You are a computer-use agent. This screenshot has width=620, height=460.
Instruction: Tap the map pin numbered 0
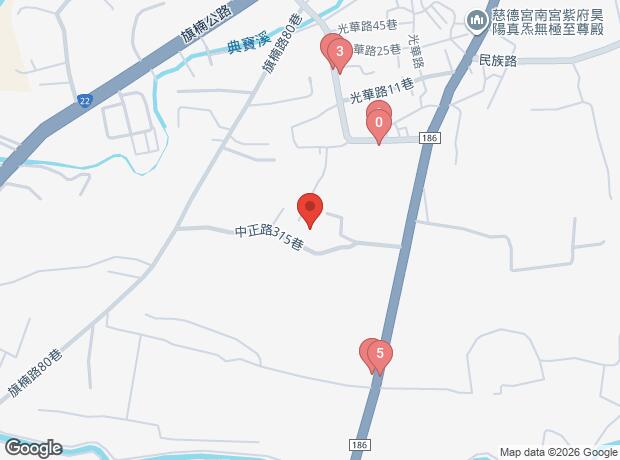(x=379, y=124)
